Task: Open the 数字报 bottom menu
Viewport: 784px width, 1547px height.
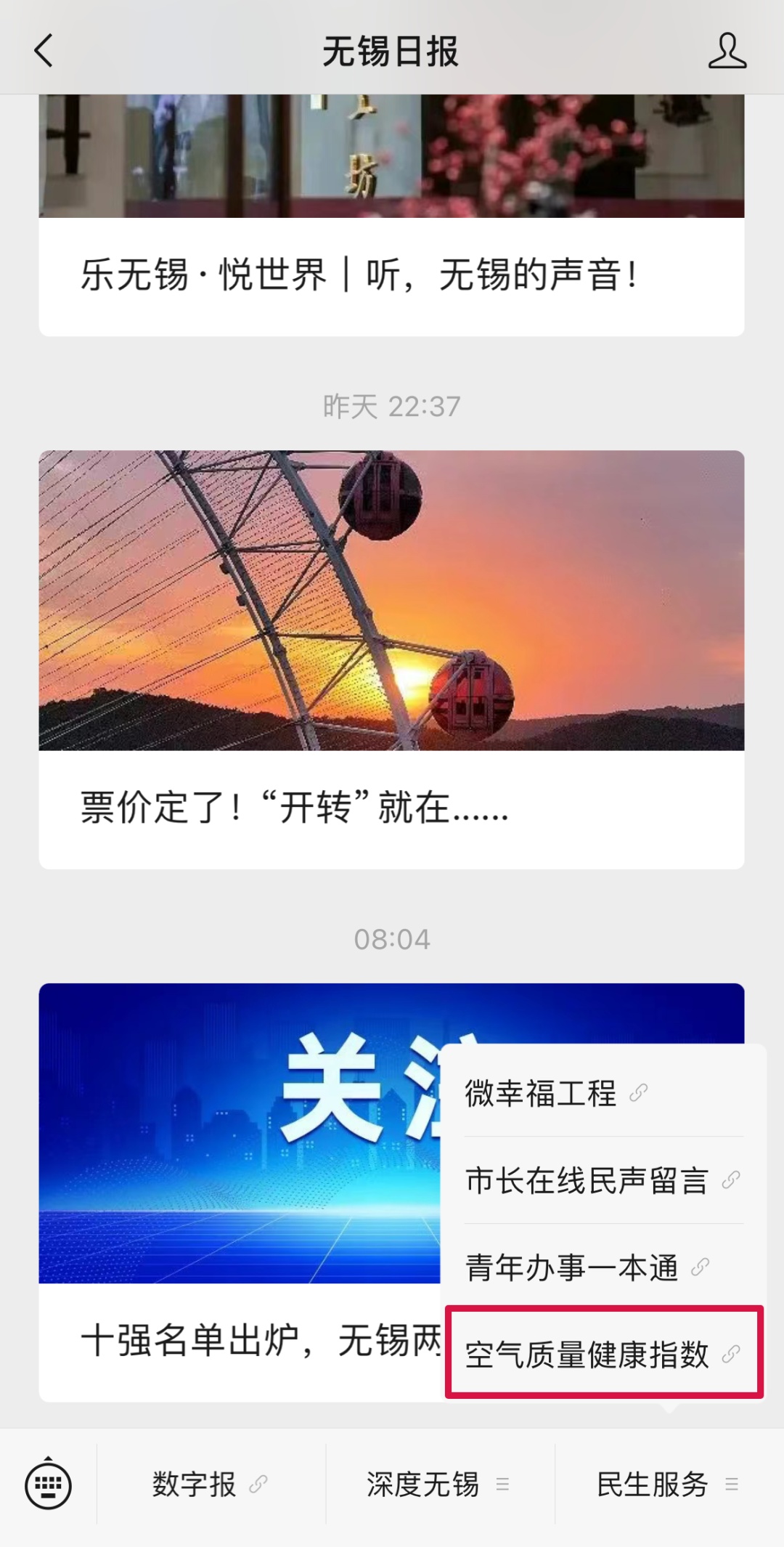Action: (x=209, y=1485)
